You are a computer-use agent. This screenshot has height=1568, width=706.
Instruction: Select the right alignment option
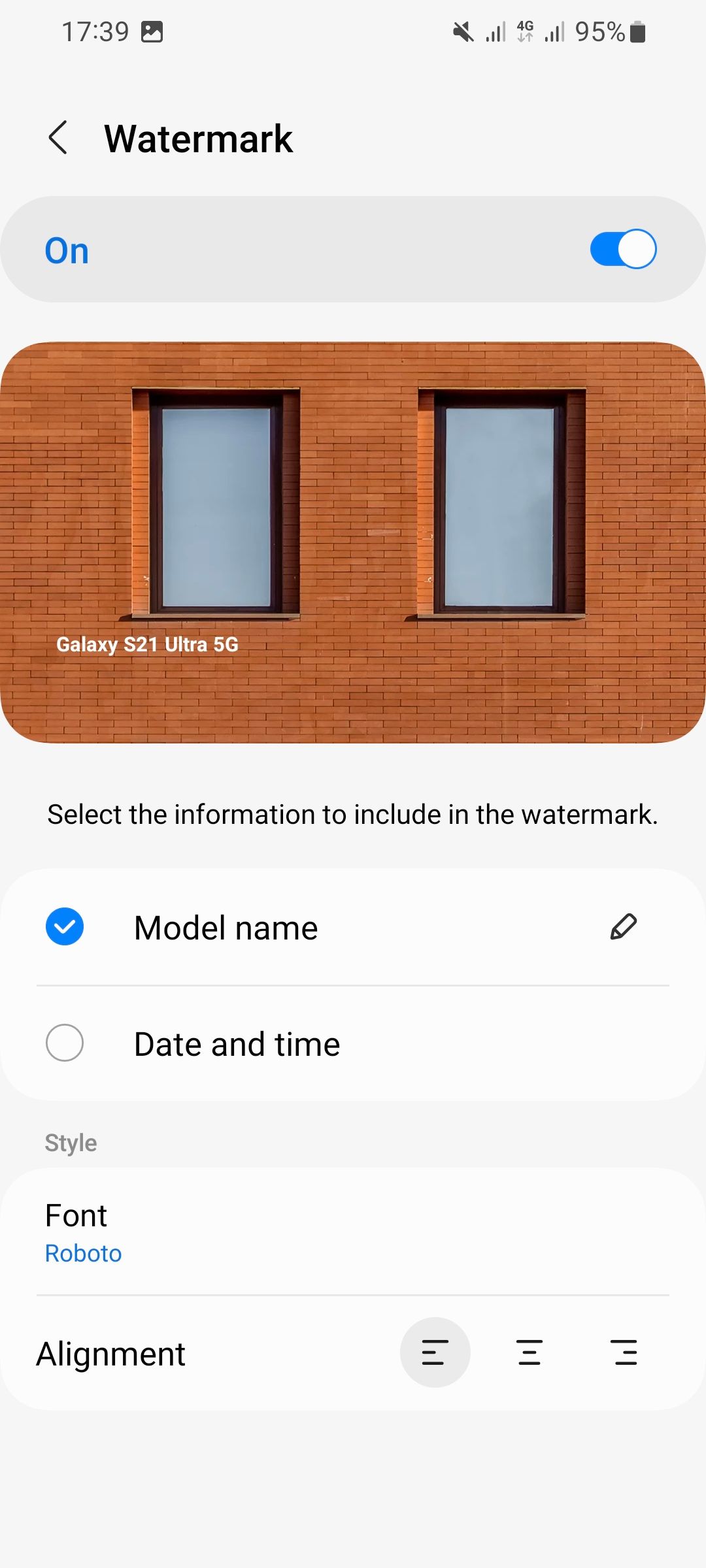(x=624, y=1352)
